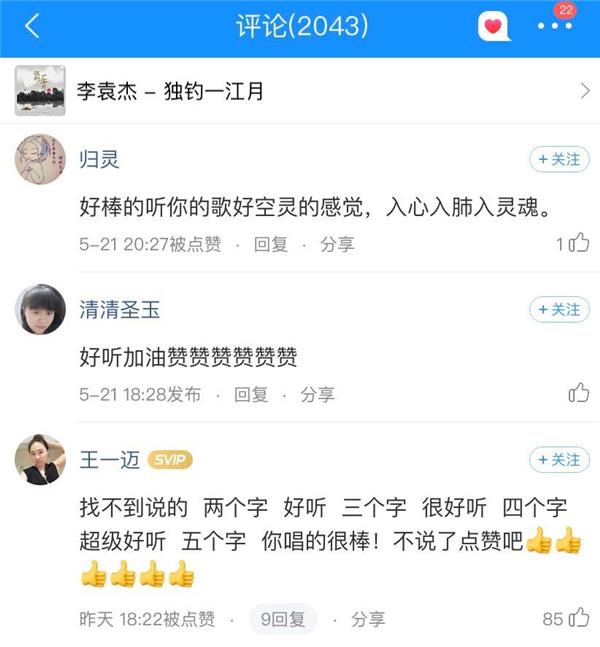Reply to 归灵's comment

[270, 244]
